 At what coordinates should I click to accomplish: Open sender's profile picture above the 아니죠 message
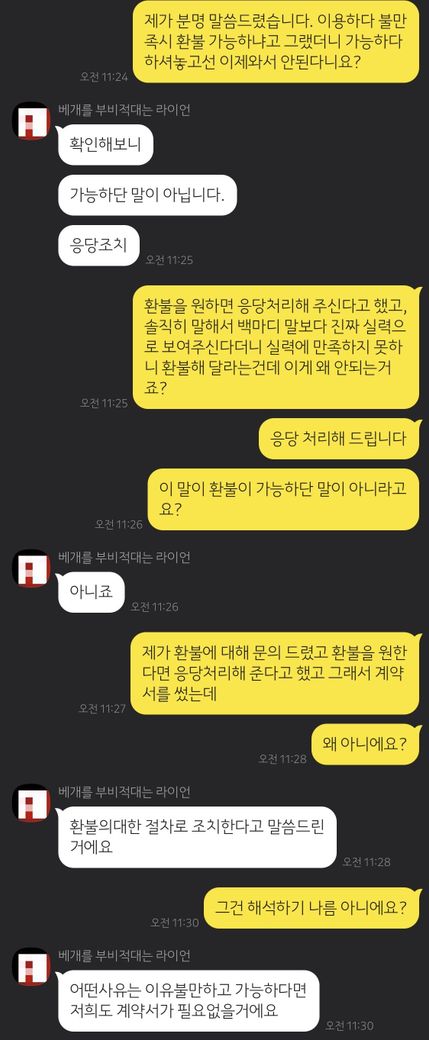[x=31, y=568]
